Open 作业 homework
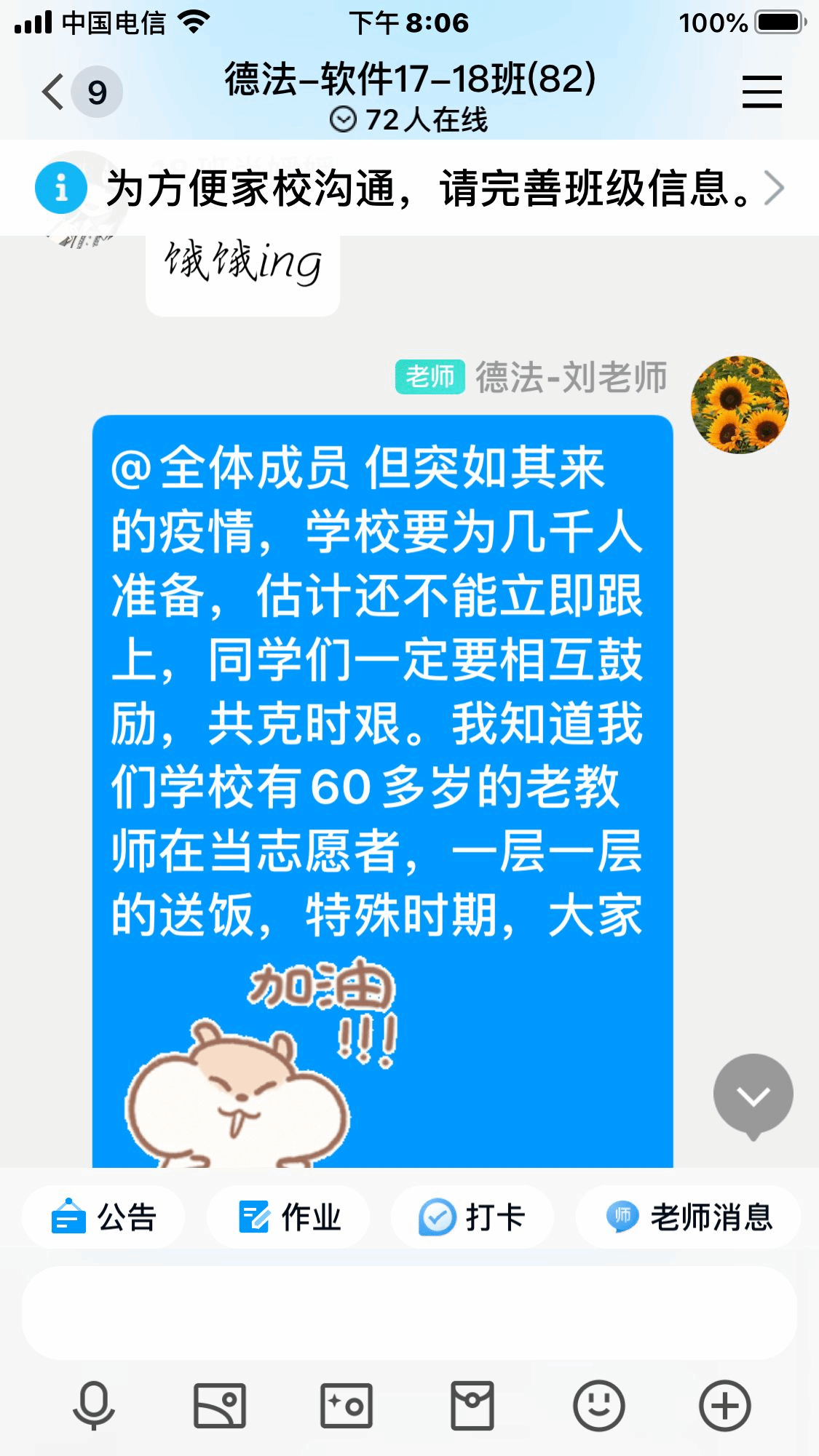The image size is (819, 1456). (x=288, y=1217)
